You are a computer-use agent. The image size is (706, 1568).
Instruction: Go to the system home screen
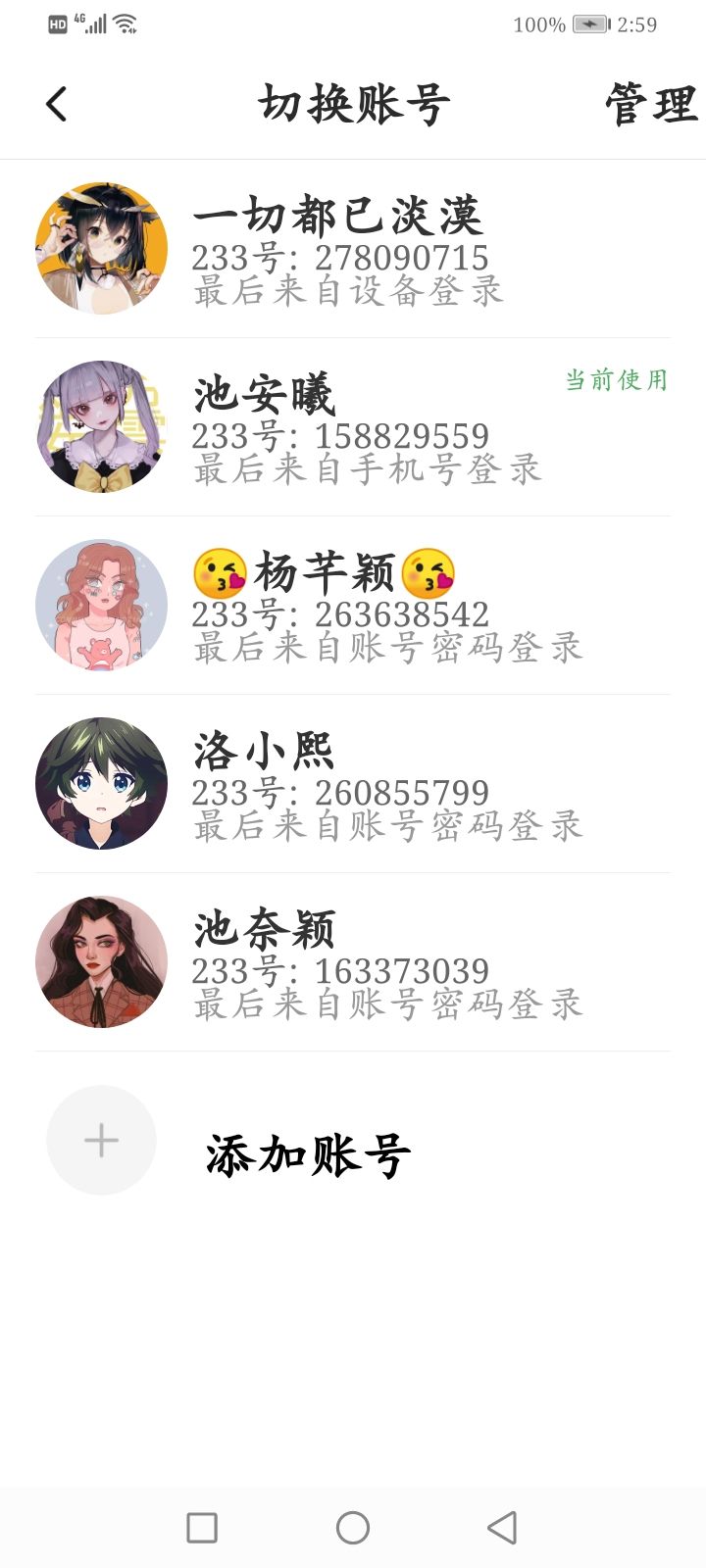click(353, 1527)
